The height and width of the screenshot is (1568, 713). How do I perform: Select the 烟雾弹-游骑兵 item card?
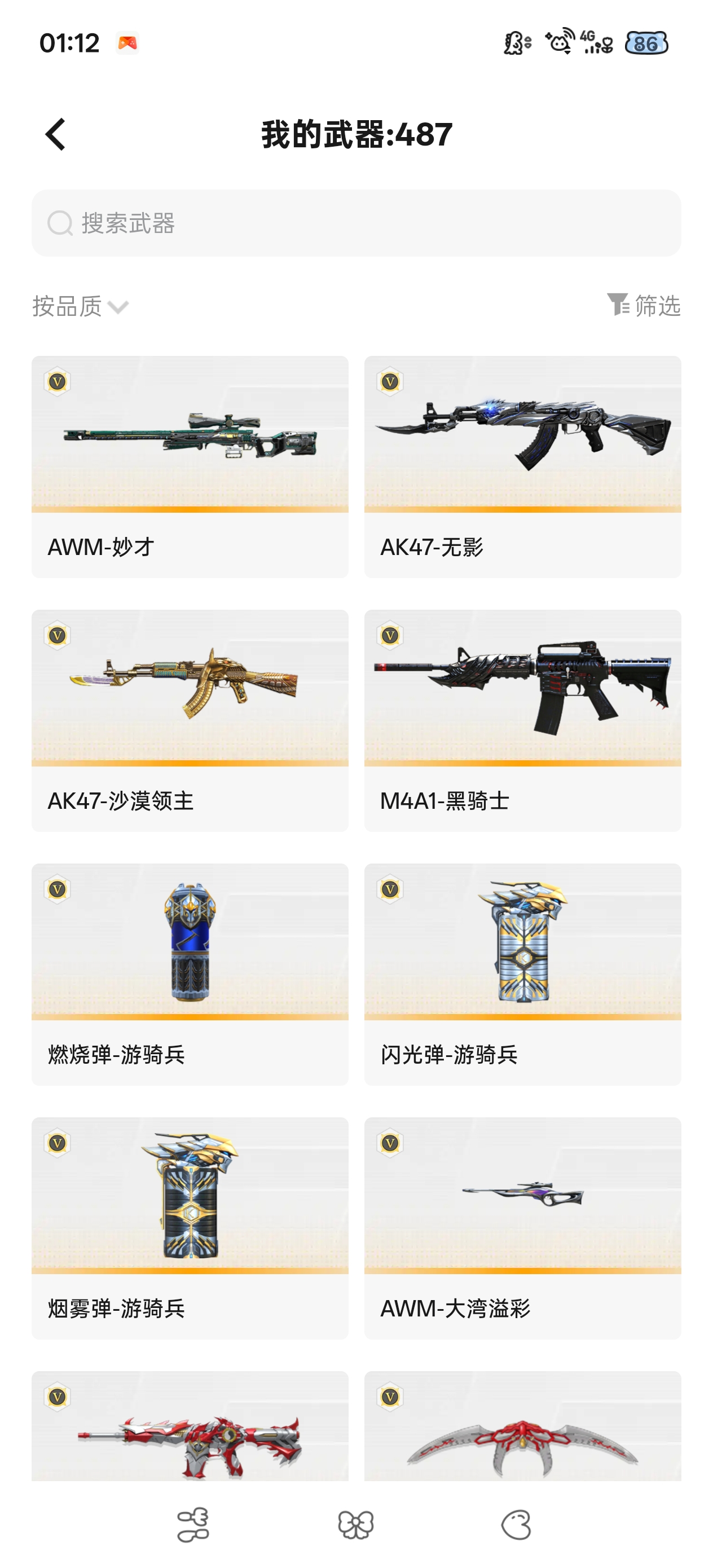[x=190, y=1228]
